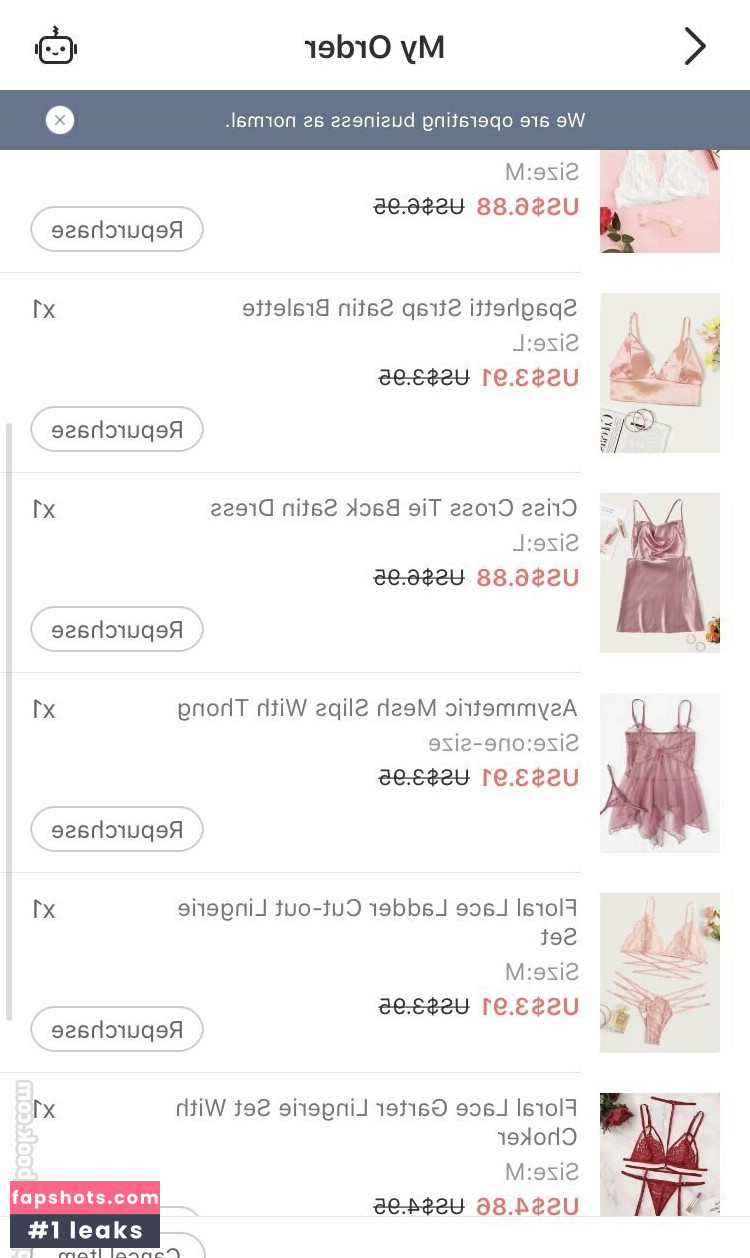
Task: Open the customer support robot icon
Action: [56, 47]
